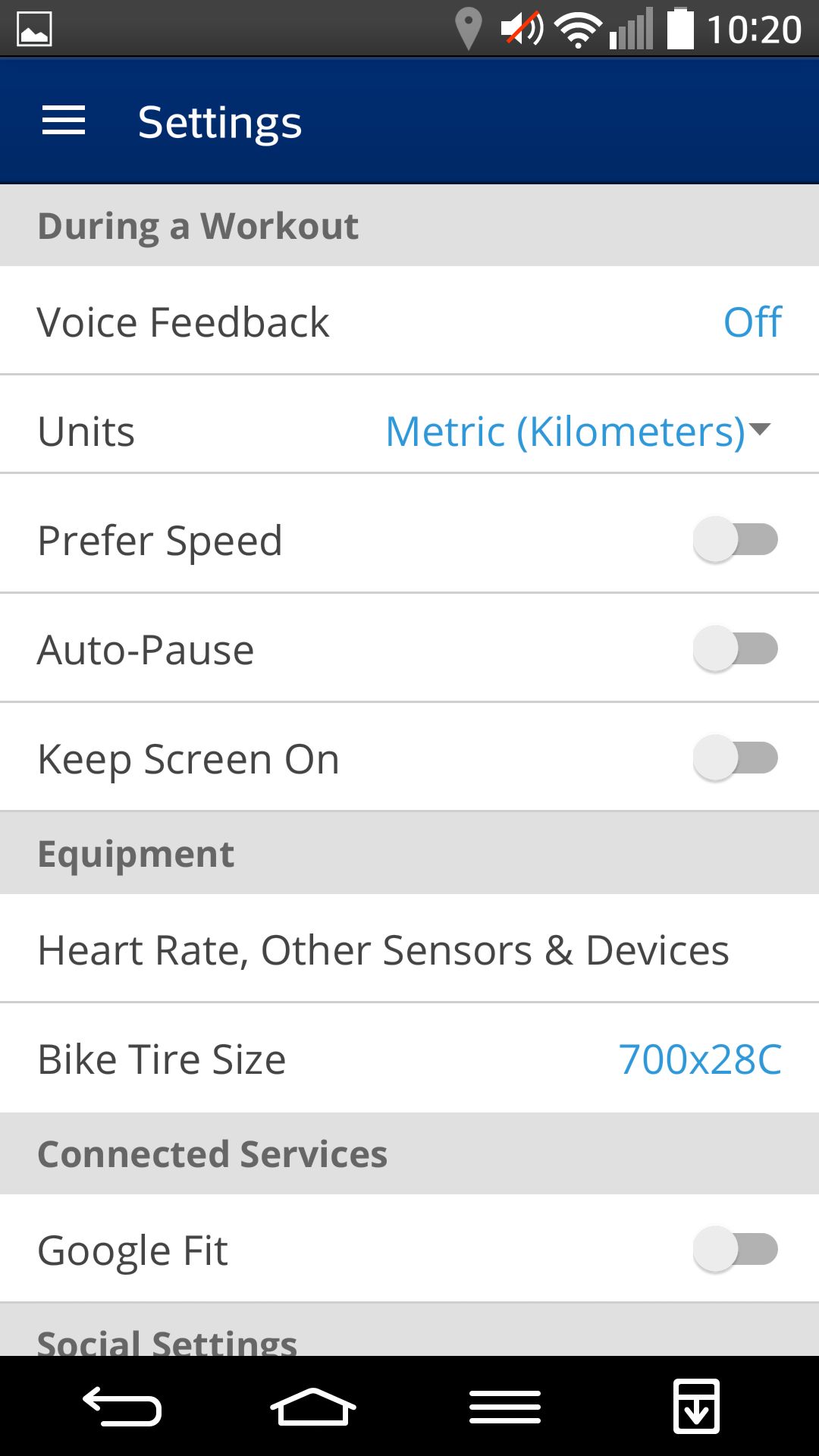This screenshot has width=819, height=1456.
Task: Expand the Units dropdown
Action: click(x=578, y=431)
